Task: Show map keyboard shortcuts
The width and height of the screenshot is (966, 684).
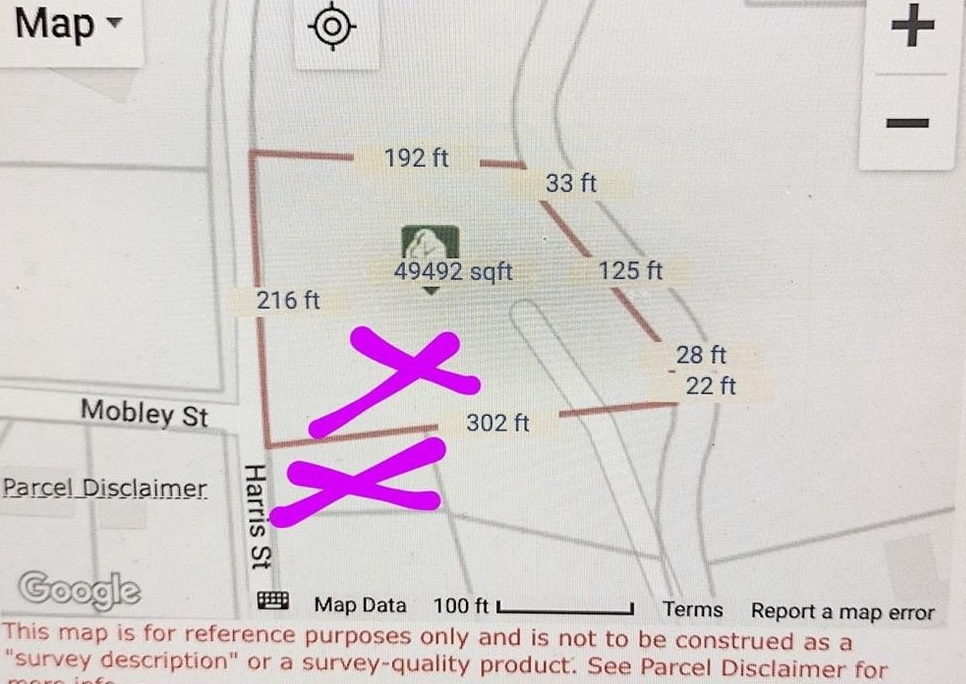Action: pyautogui.click(x=273, y=601)
